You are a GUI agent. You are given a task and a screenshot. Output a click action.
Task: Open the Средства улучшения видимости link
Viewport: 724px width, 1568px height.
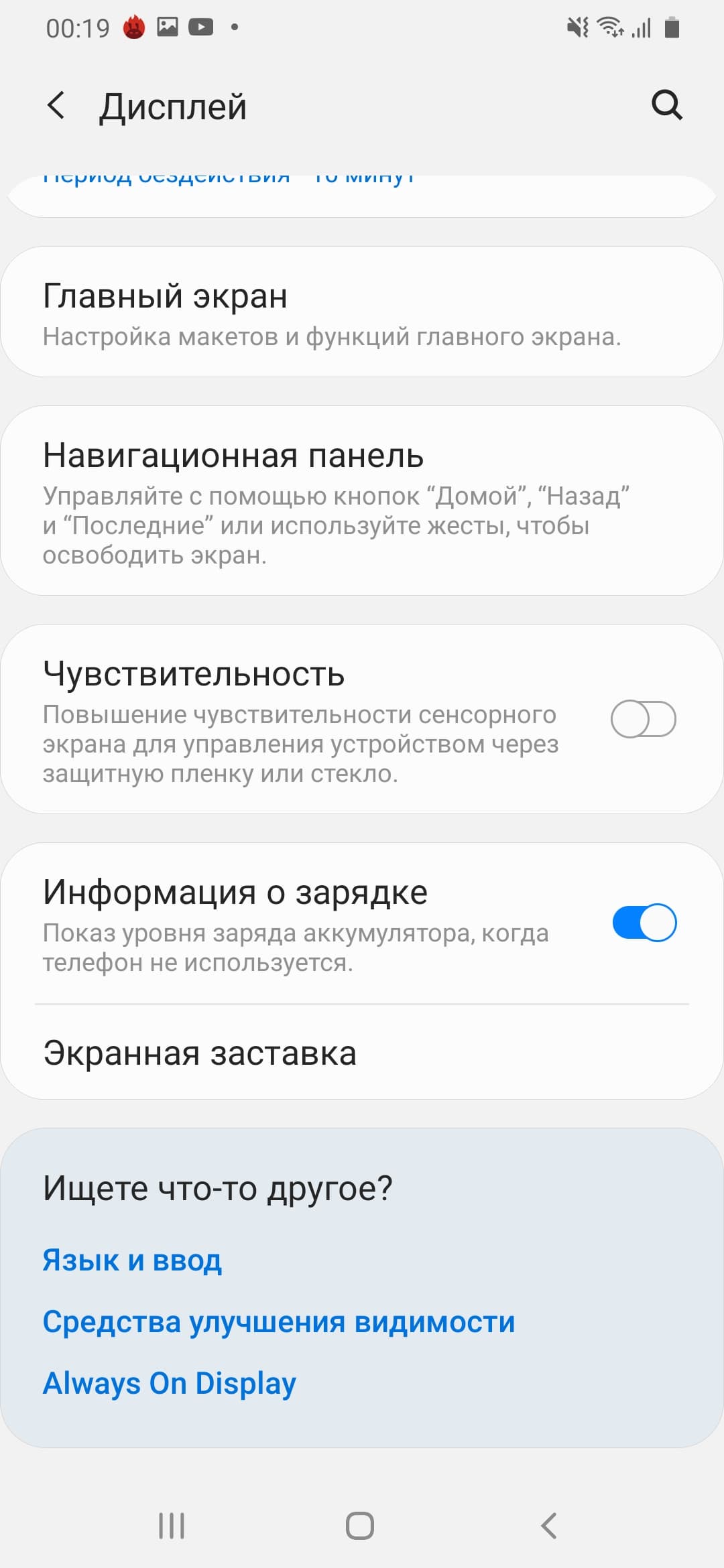278,1322
